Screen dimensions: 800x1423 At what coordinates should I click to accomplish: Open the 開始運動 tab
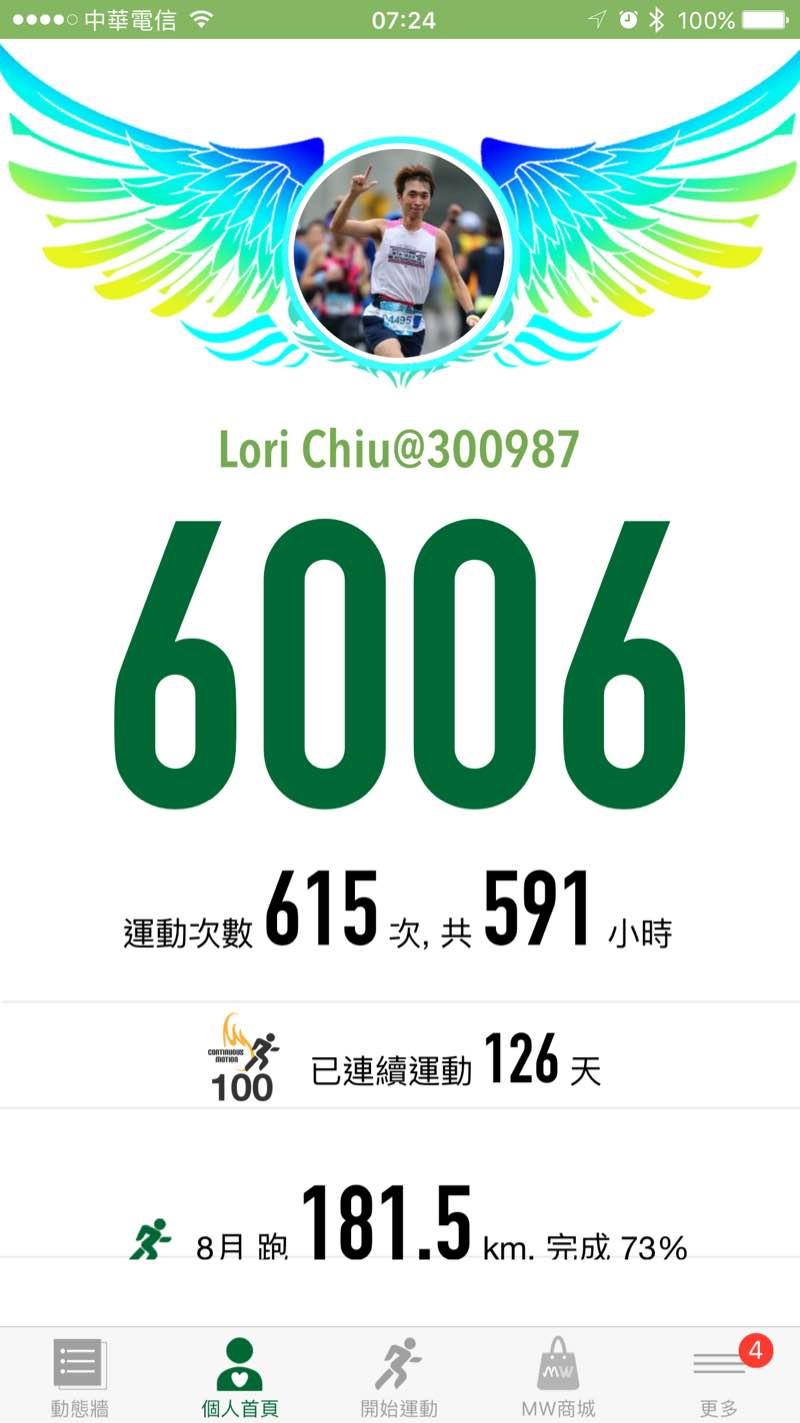(x=399, y=1376)
